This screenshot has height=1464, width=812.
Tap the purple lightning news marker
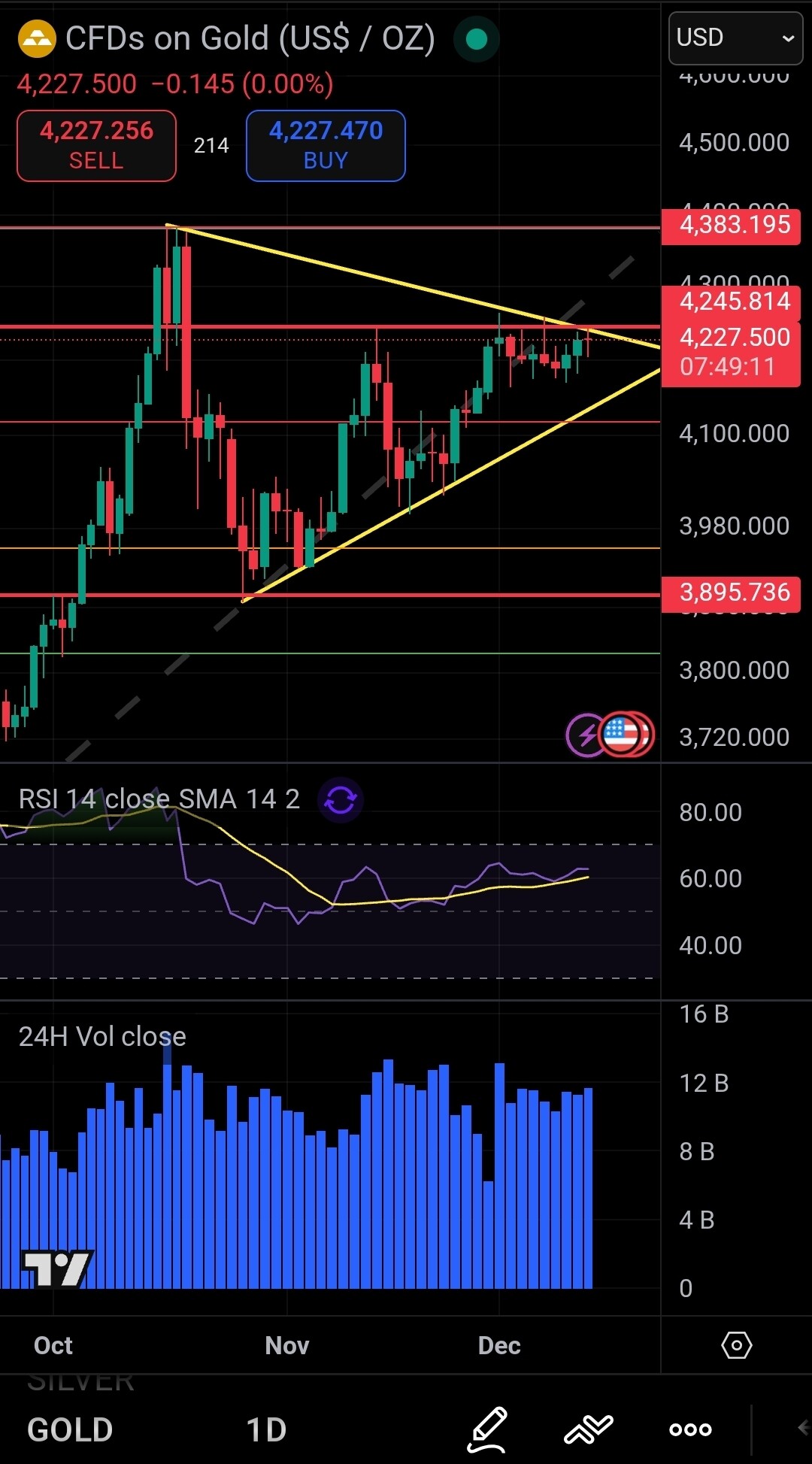[585, 735]
